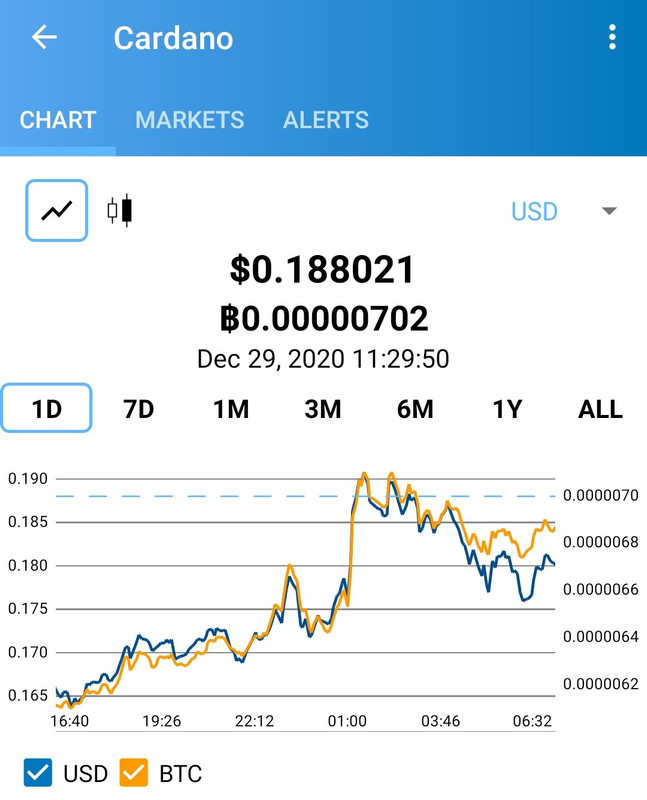Switch to the Markets tab

click(x=189, y=120)
